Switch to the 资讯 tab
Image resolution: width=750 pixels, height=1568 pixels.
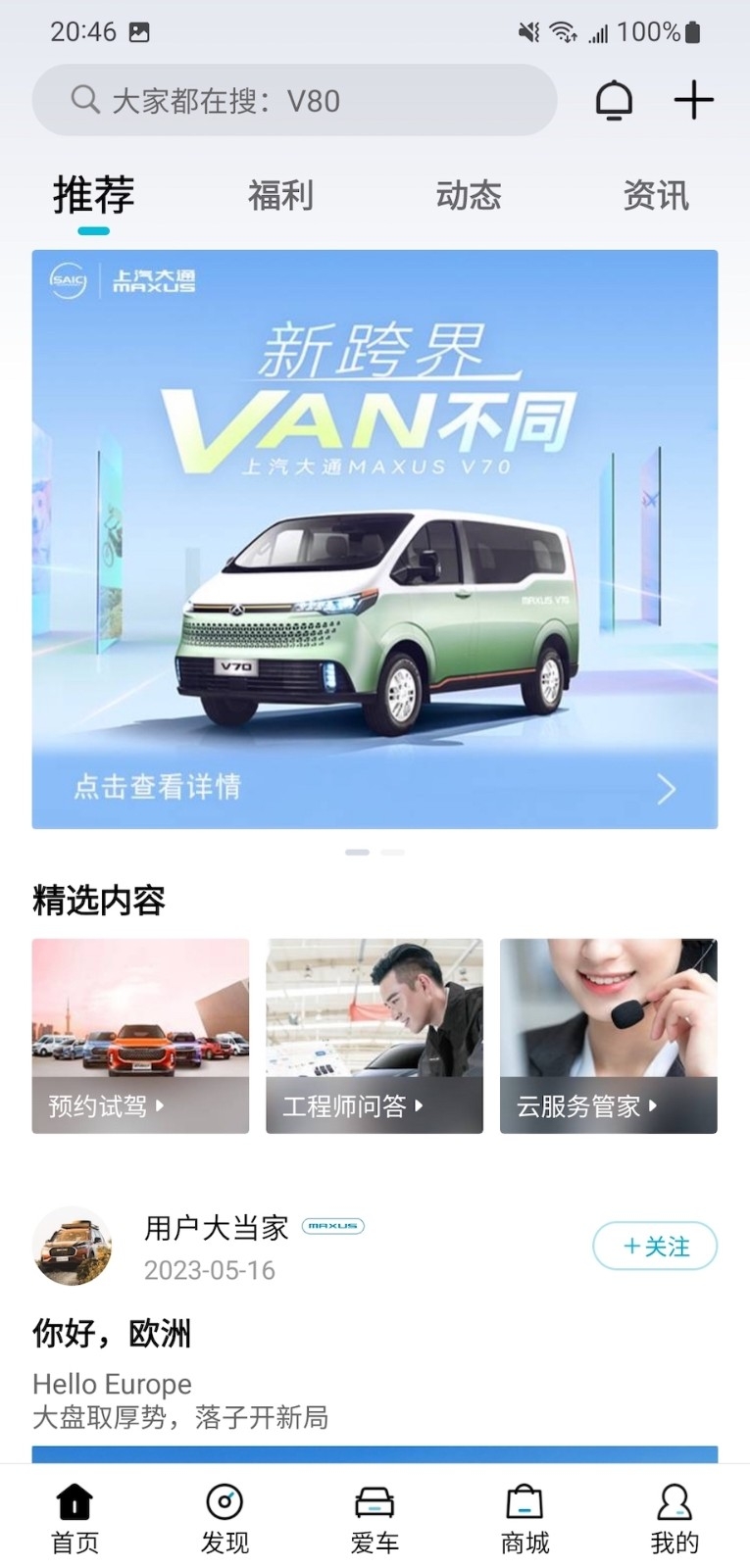tap(655, 195)
